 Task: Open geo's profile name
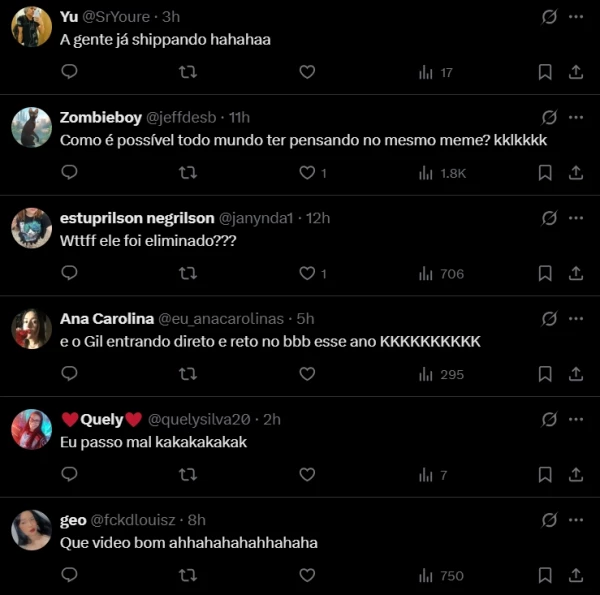coord(73,520)
